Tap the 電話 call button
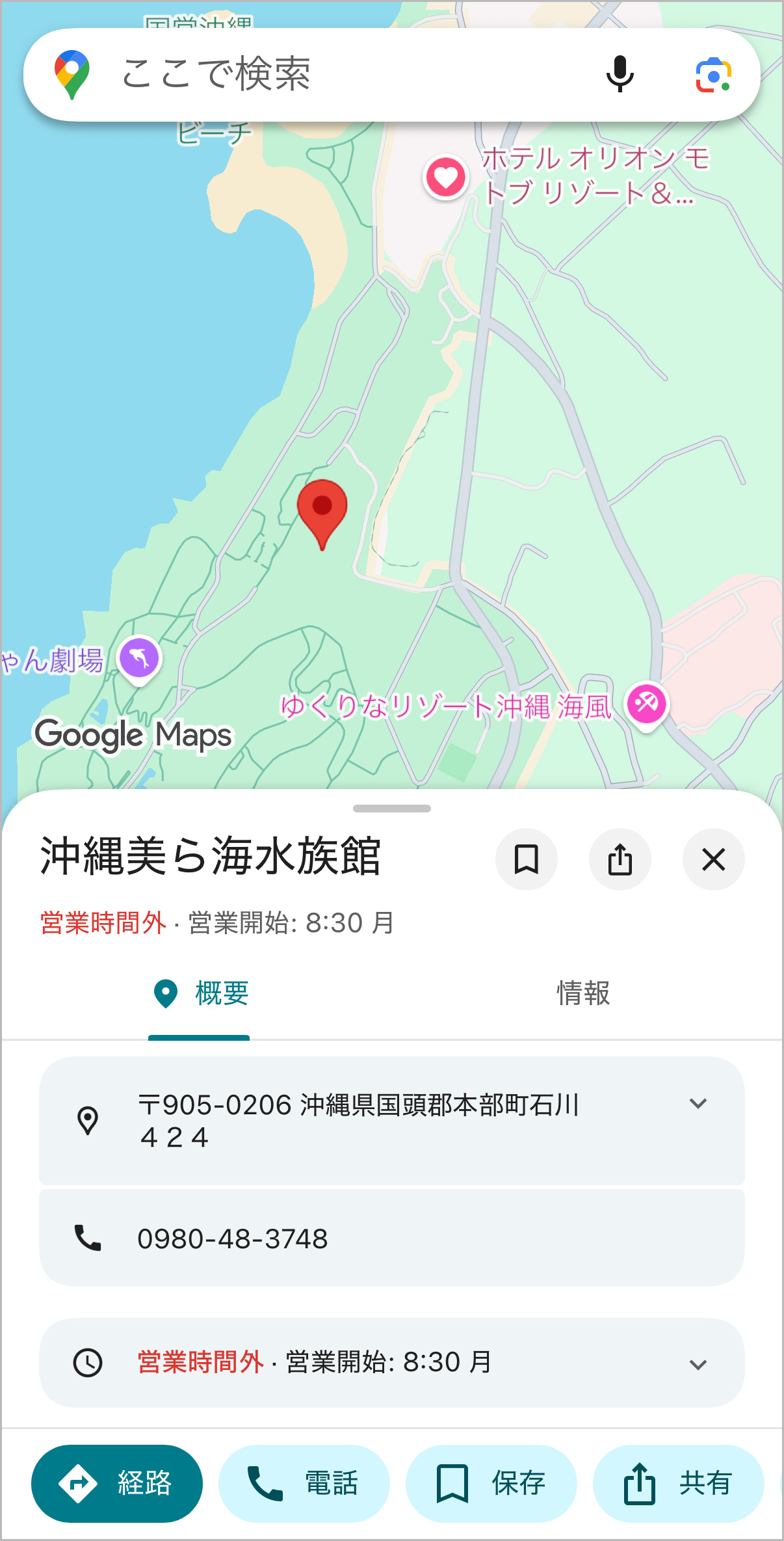The width and height of the screenshot is (784, 1541). click(x=304, y=1484)
